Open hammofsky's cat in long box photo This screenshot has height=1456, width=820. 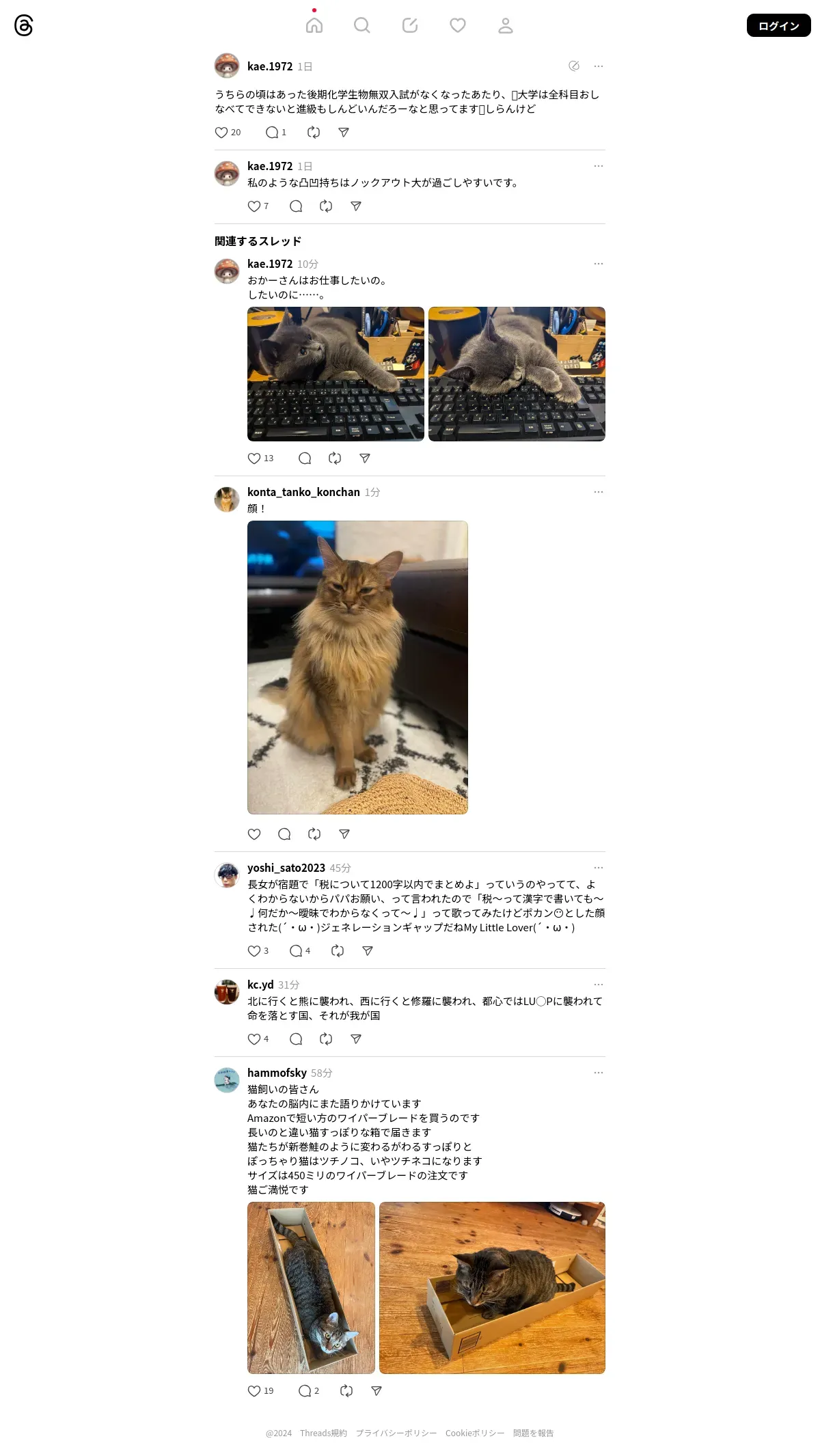click(x=311, y=1288)
